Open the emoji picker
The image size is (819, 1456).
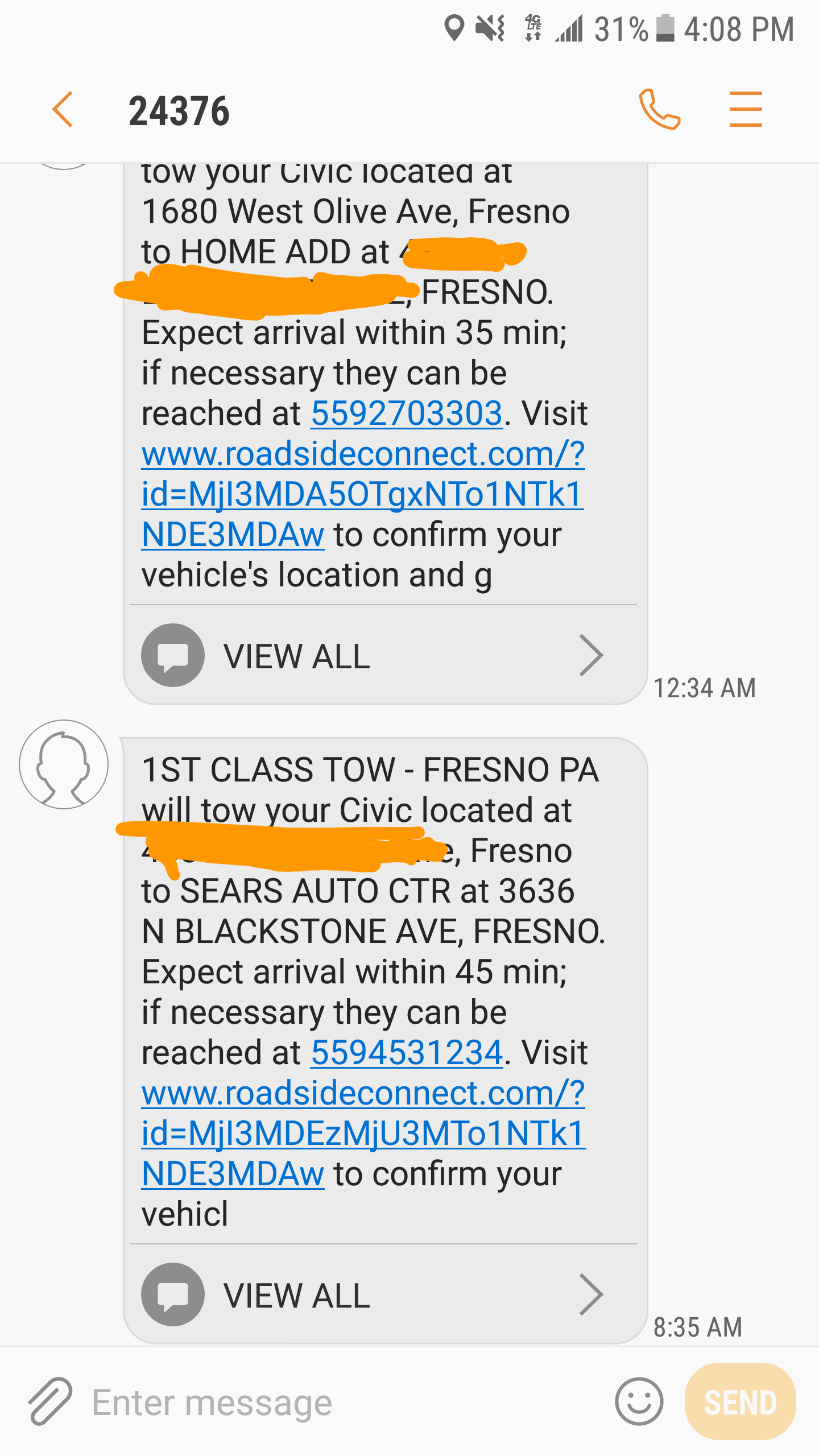pos(639,1401)
